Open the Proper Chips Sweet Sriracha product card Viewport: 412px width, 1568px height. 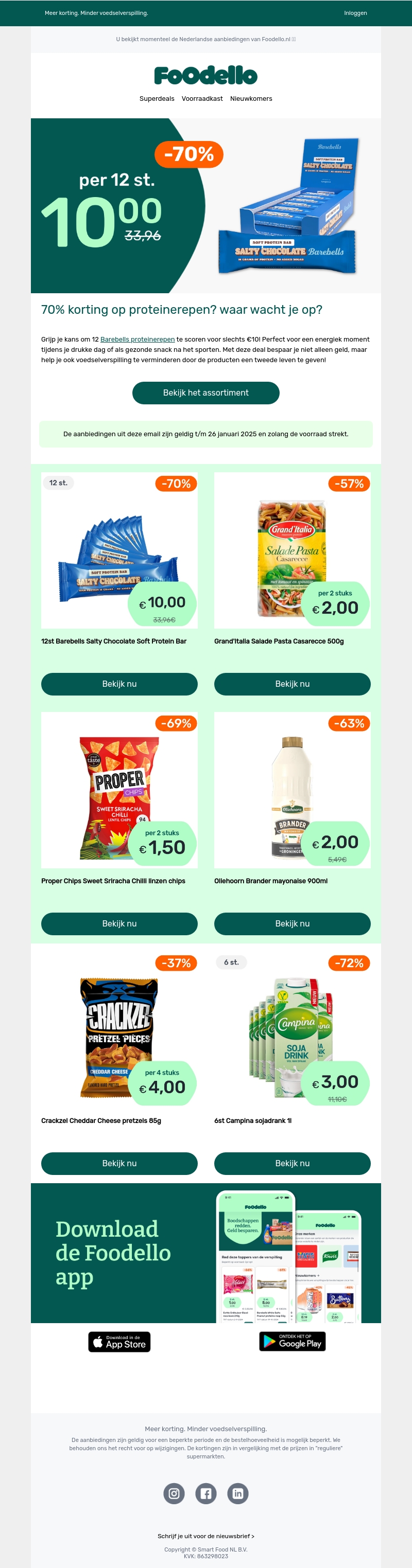(119, 790)
